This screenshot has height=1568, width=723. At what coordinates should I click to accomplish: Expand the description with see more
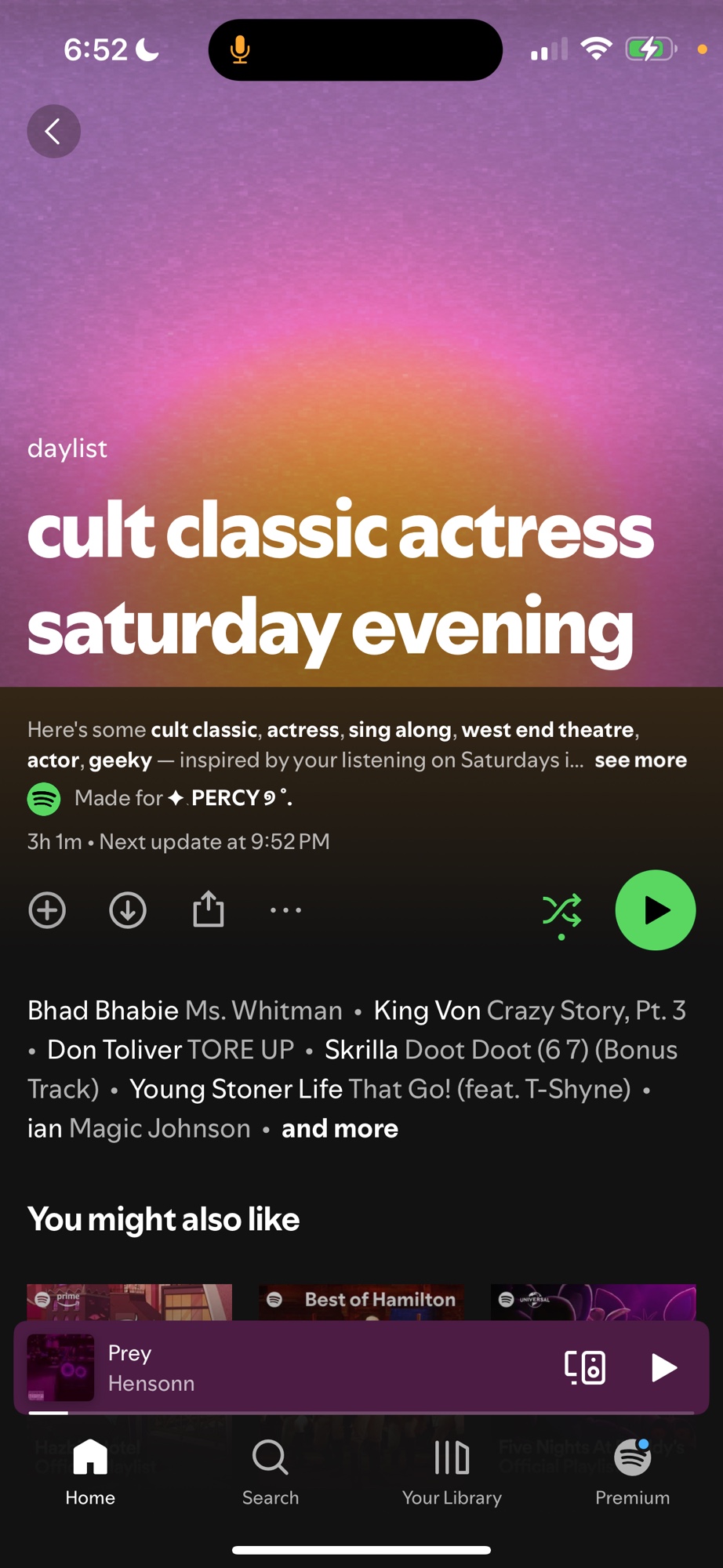[x=640, y=760]
